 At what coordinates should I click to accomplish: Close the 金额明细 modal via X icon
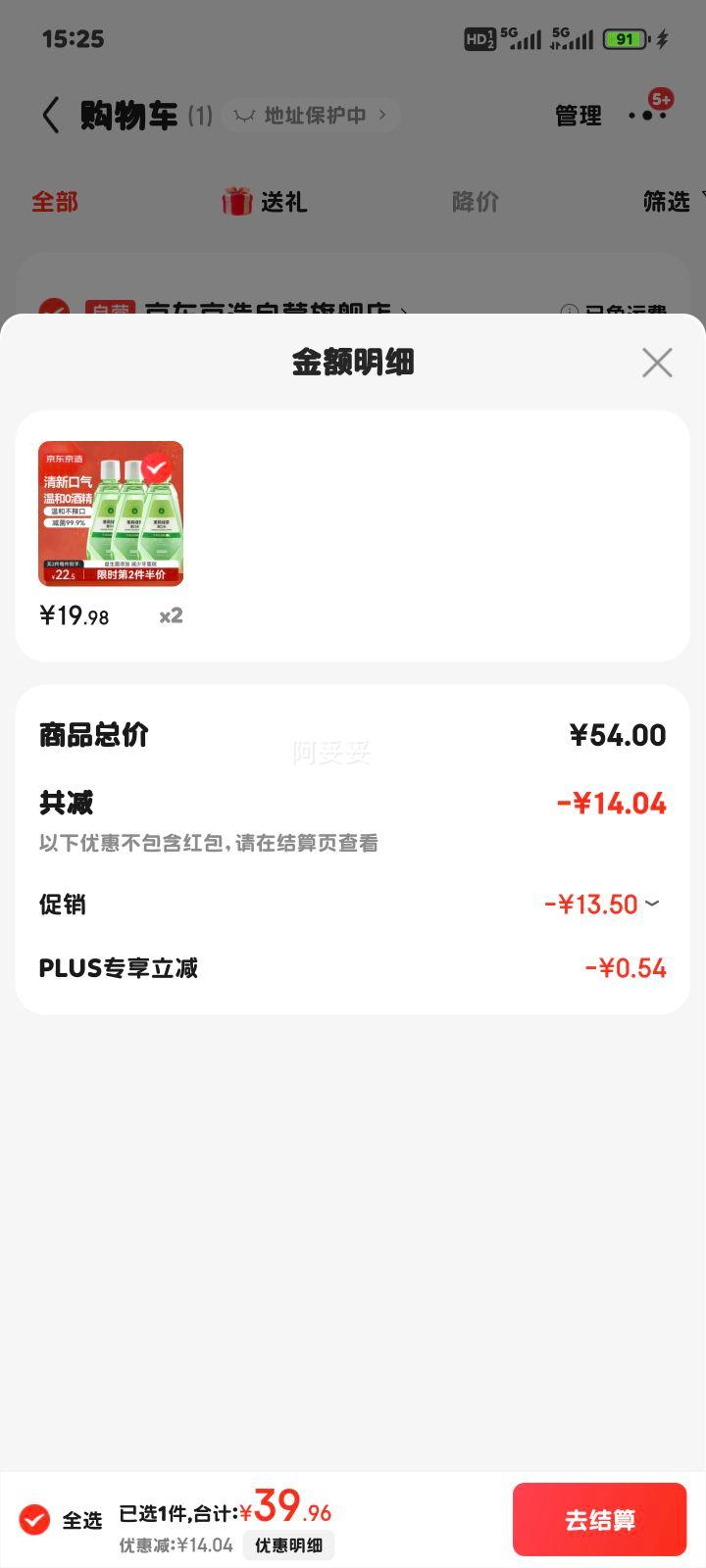pos(656,363)
